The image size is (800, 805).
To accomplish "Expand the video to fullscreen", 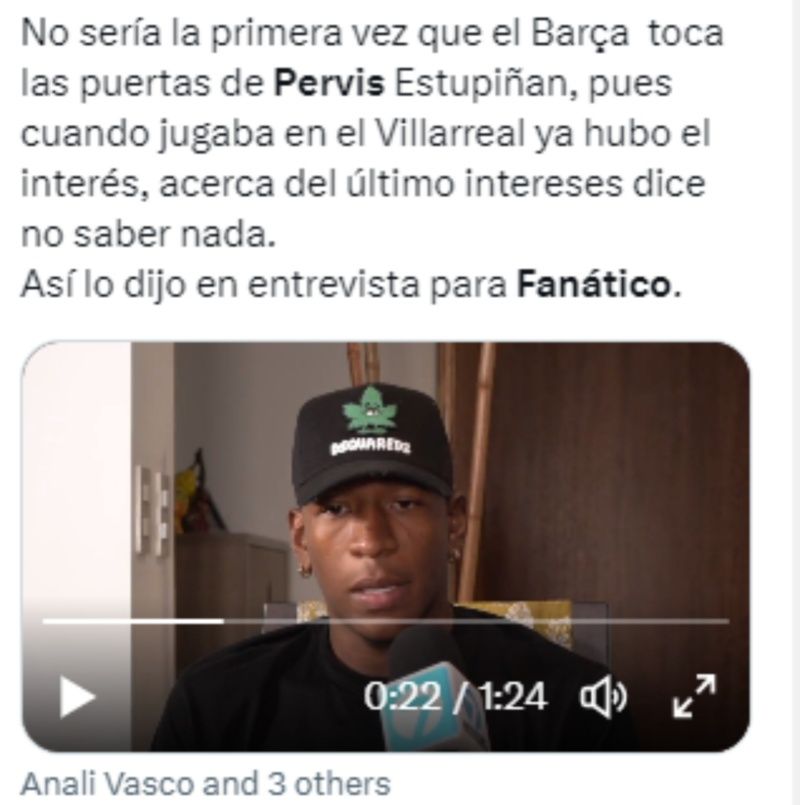I will point(694,696).
